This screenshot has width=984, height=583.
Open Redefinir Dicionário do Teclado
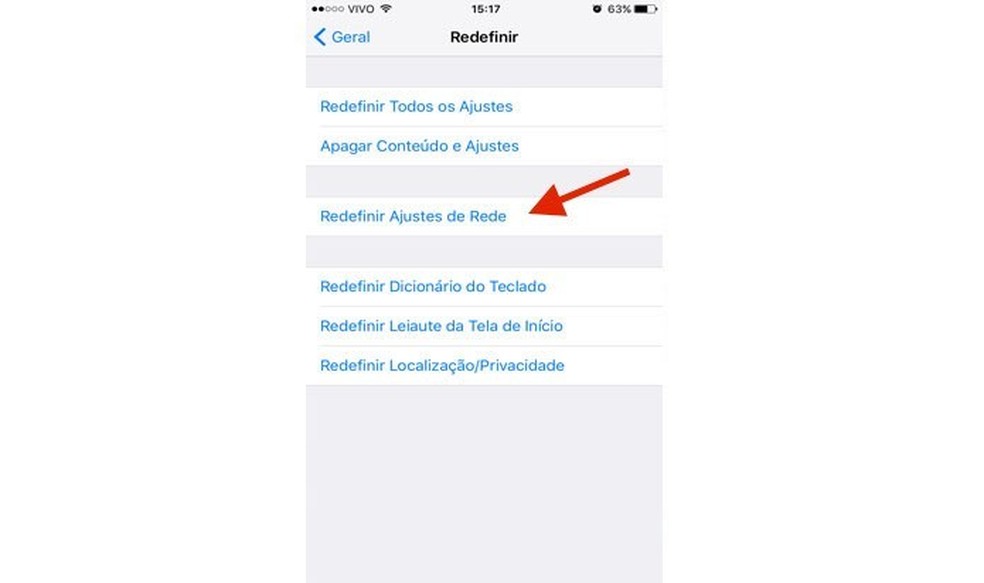pyautogui.click(x=433, y=286)
